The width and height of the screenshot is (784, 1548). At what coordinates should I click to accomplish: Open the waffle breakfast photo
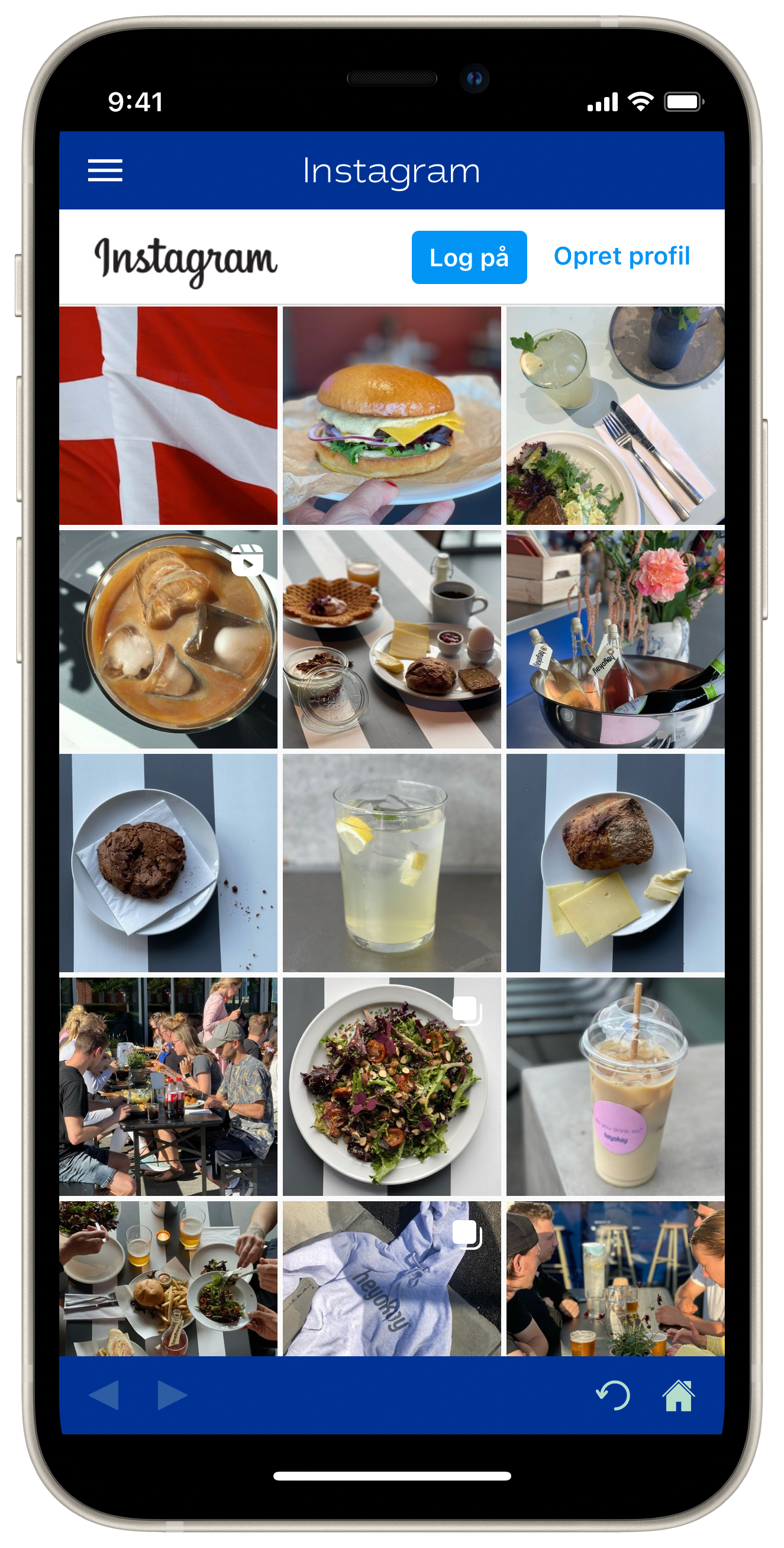point(392,639)
